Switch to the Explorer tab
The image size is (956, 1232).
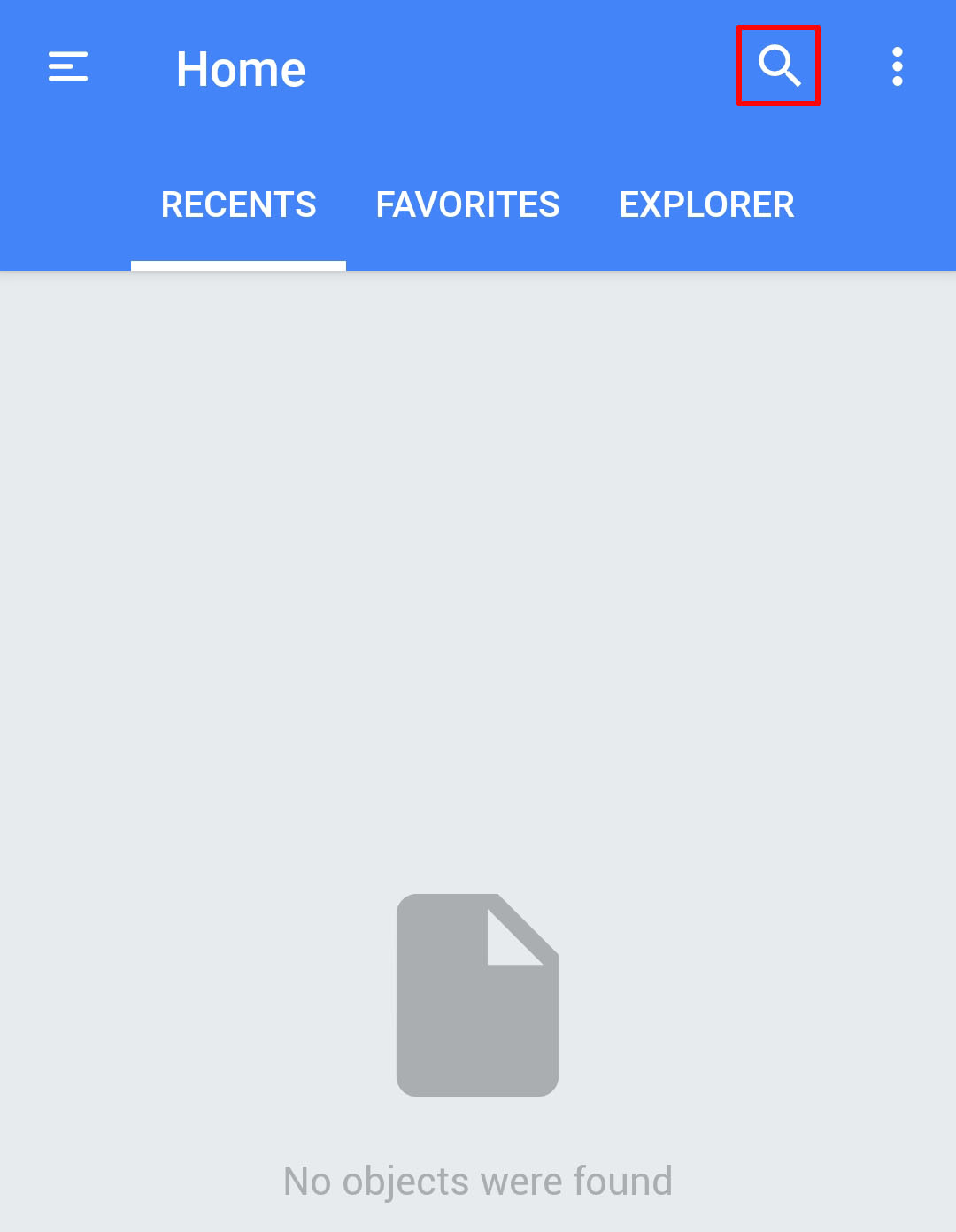pos(706,205)
